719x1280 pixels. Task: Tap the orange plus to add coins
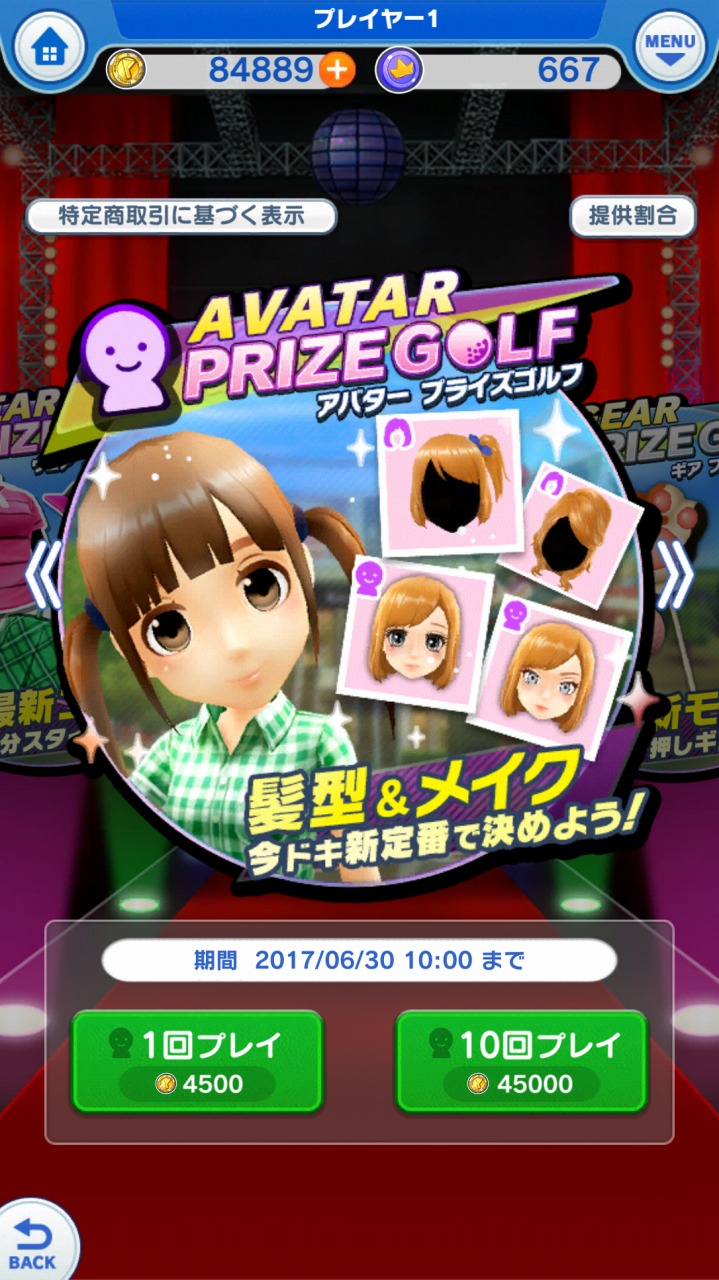337,70
